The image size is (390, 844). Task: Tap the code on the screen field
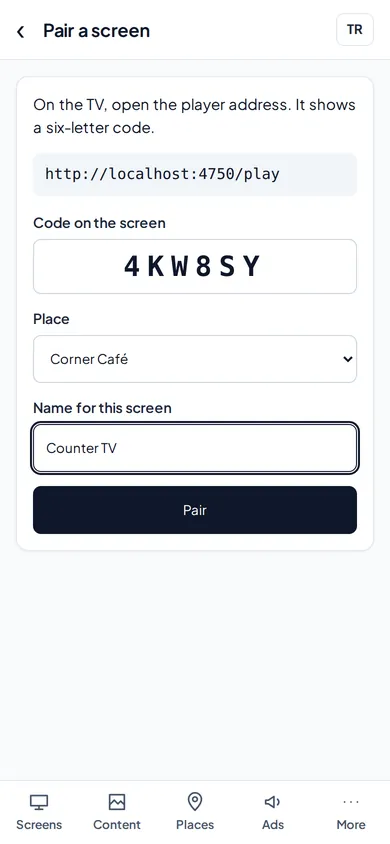[x=195, y=266]
